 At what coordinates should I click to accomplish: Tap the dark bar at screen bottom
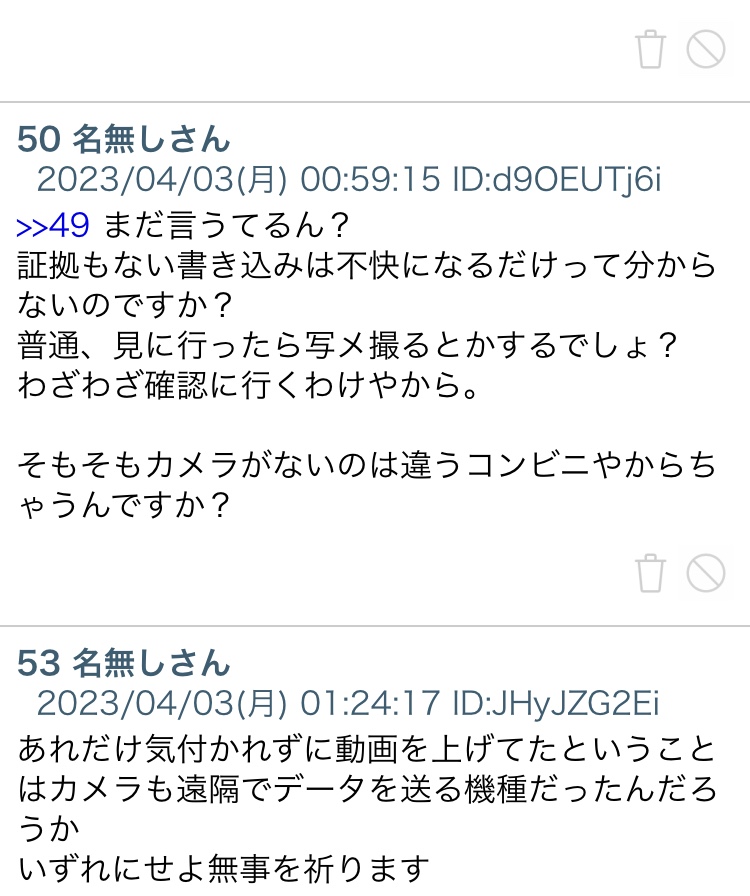(375, 889)
